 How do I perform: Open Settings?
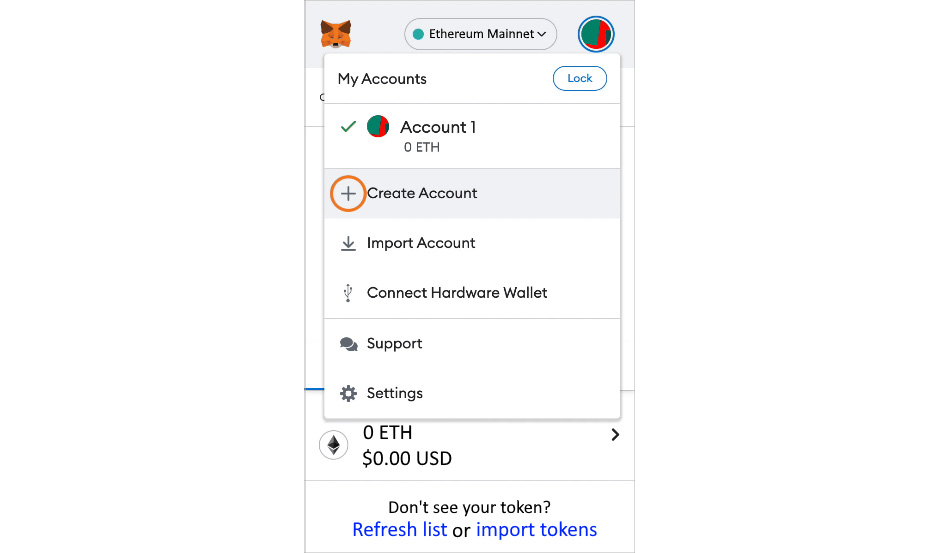pos(394,393)
